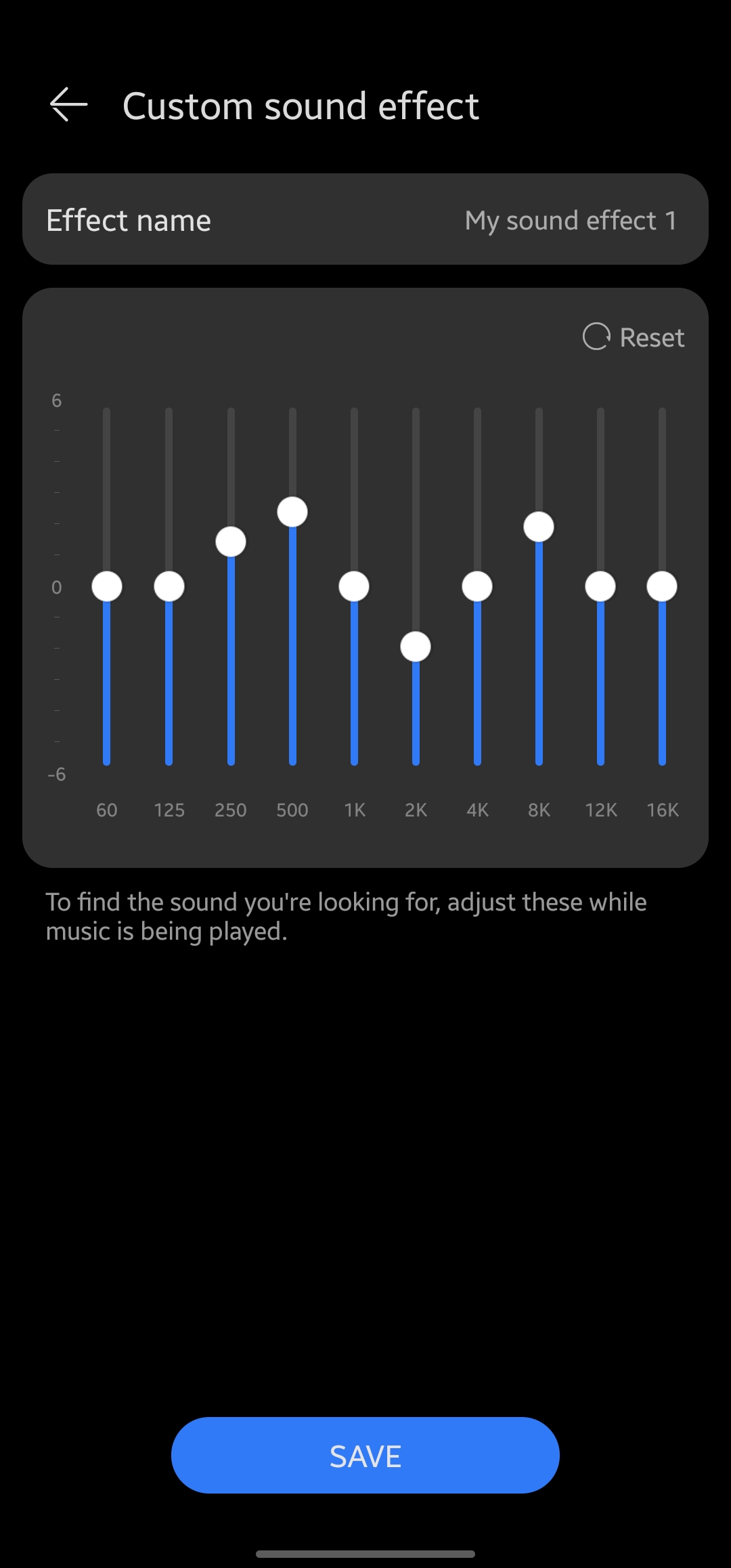The height and width of the screenshot is (1568, 731).
Task: Tap the 4K slider handle
Action: pos(477,586)
